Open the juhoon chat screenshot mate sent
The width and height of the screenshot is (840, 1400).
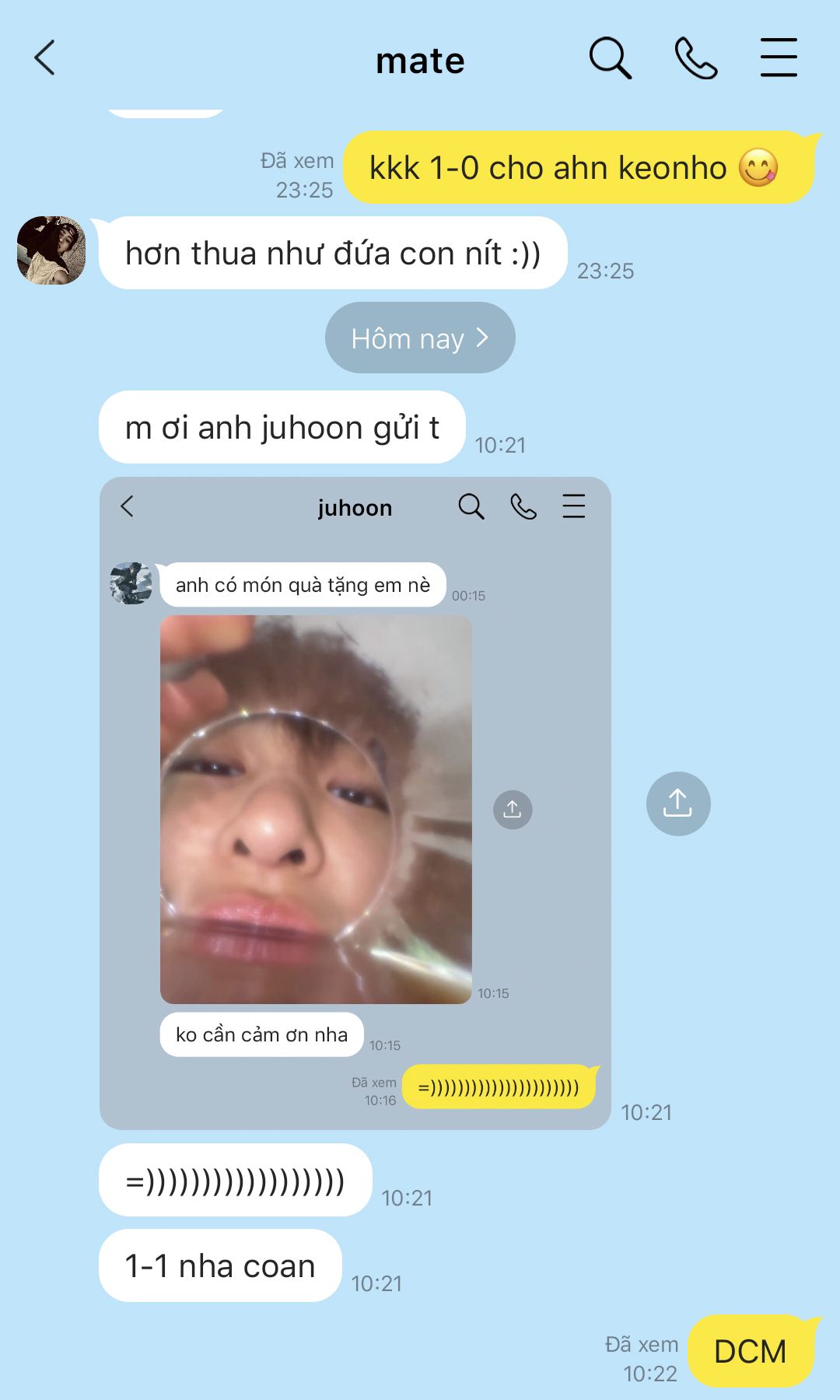pyautogui.click(x=355, y=803)
